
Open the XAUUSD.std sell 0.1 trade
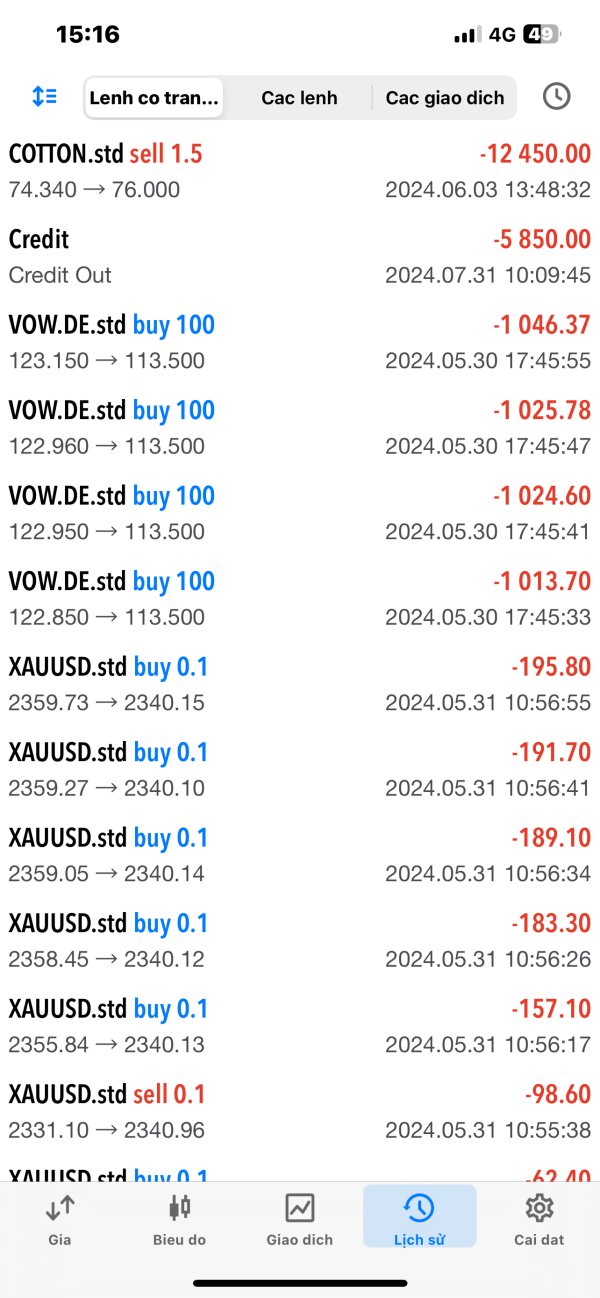[300, 1111]
